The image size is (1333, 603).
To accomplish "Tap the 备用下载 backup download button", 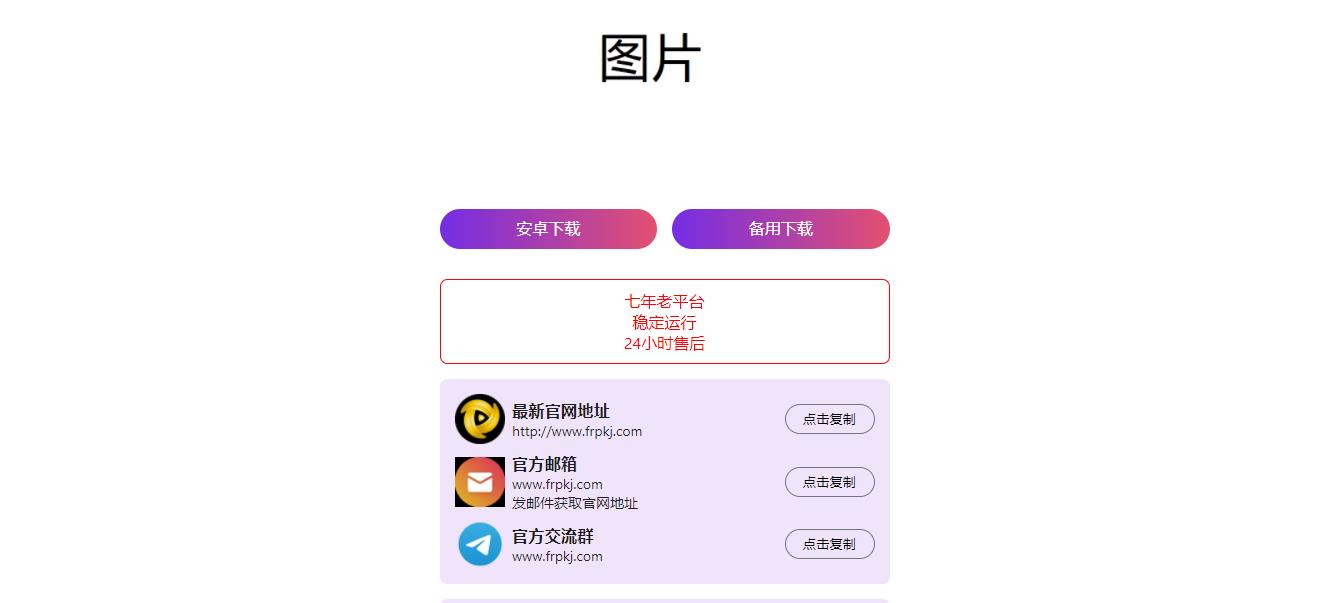I will 780,229.
